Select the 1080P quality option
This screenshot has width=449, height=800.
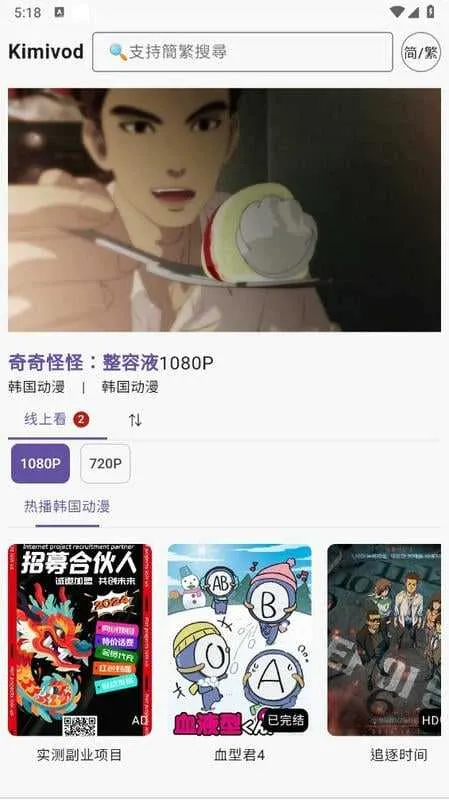[40, 463]
